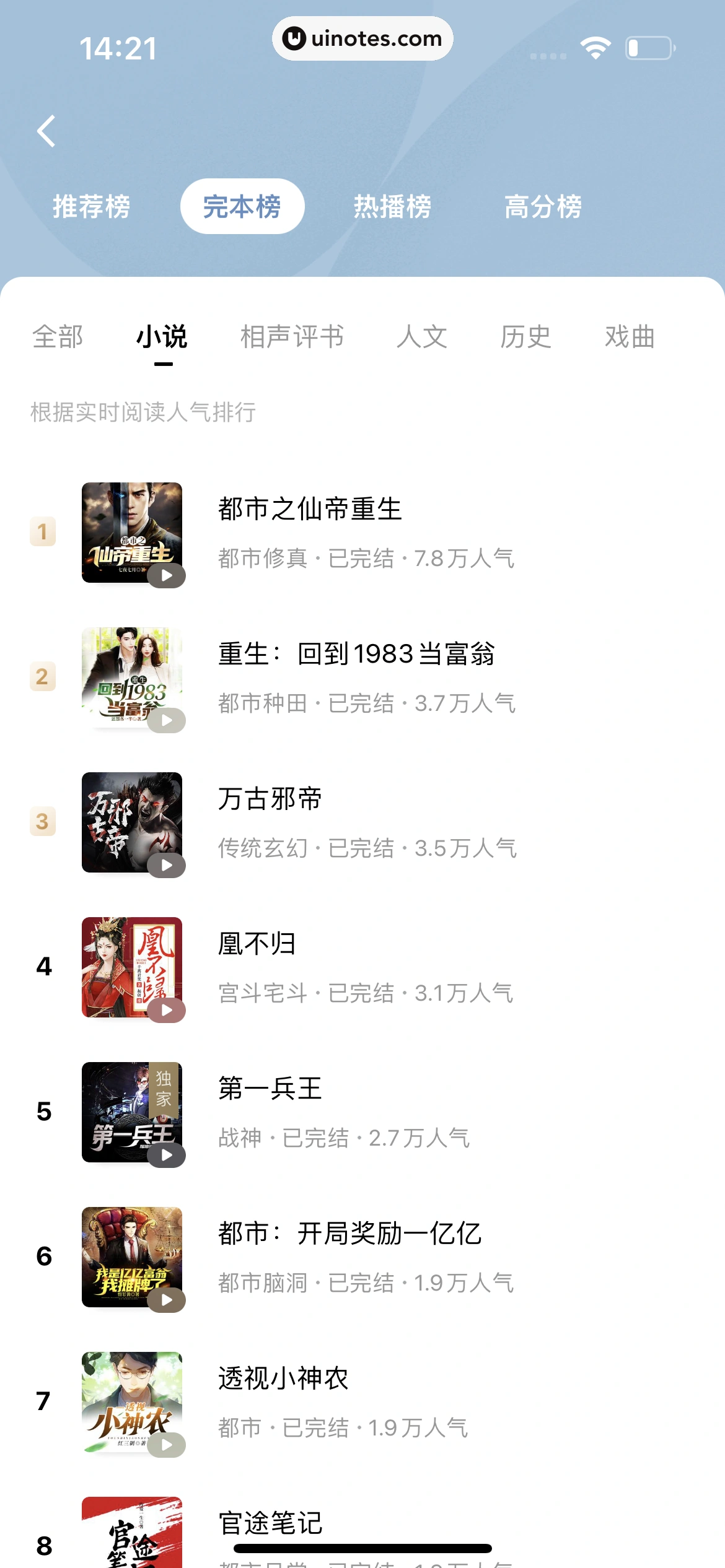This screenshot has height=1568, width=725.
Task: Filter ranking by 人文
Action: tap(422, 337)
